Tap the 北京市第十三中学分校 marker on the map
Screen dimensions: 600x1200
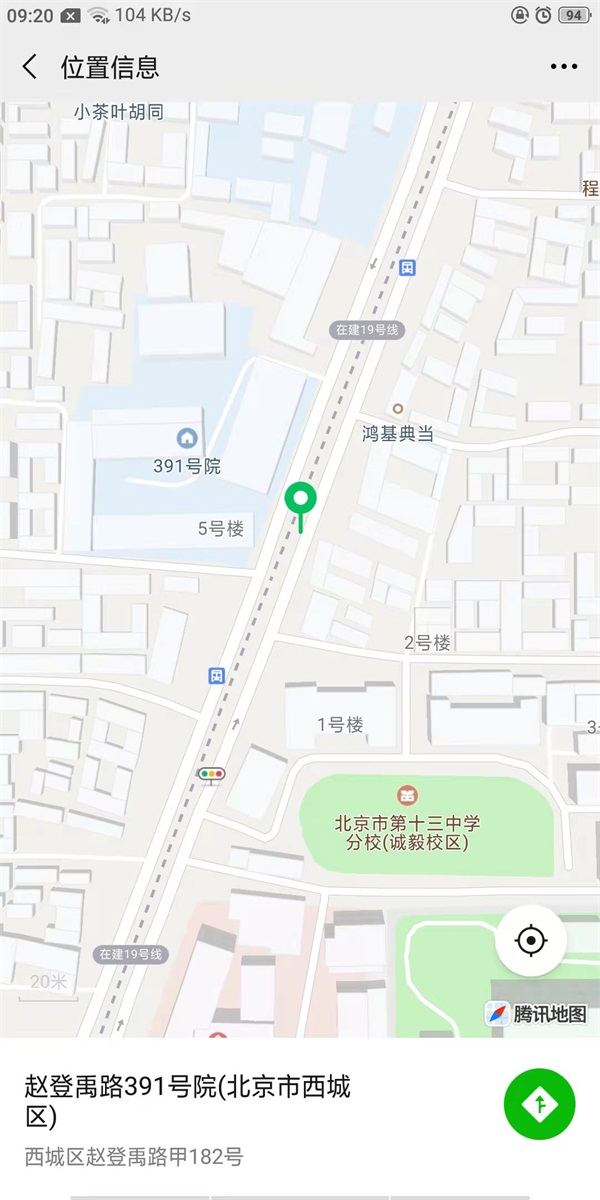click(x=407, y=797)
